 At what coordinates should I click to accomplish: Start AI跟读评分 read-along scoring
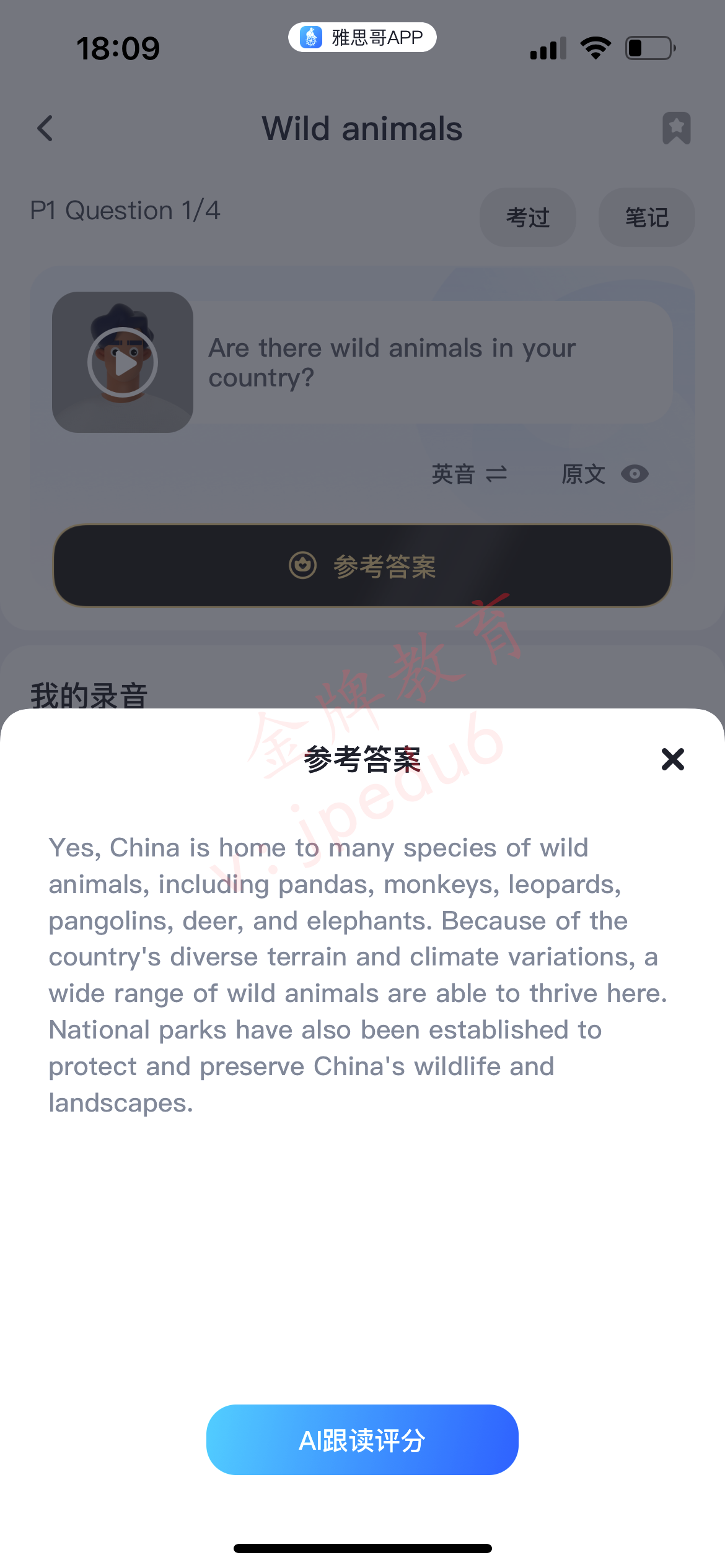362,1440
